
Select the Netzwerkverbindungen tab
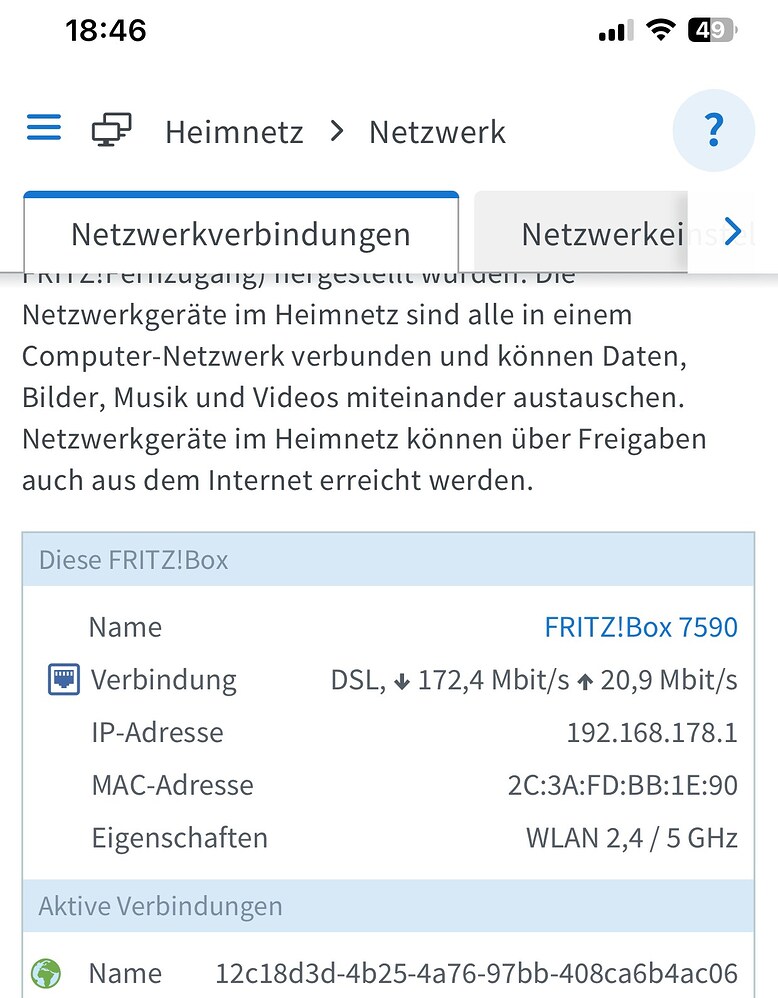[x=240, y=232]
